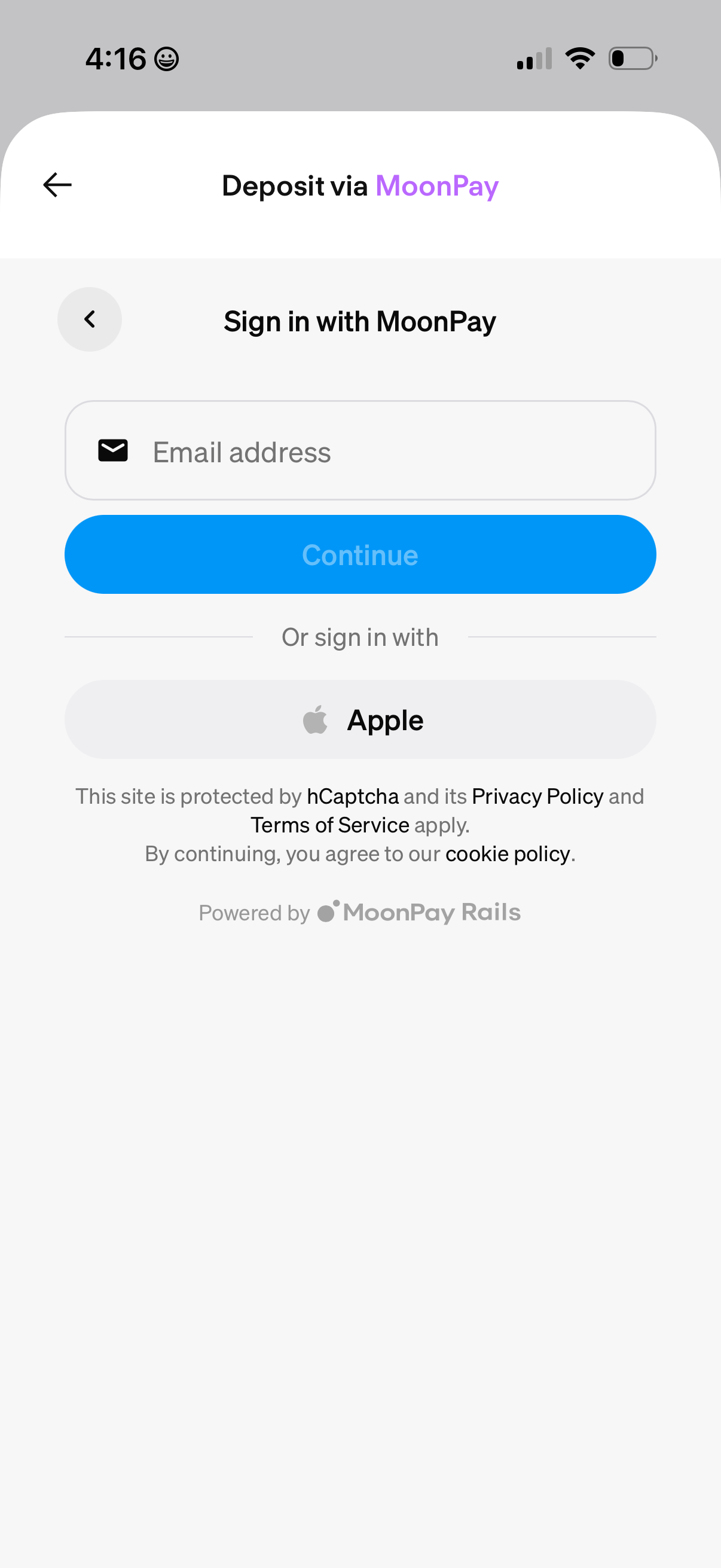This screenshot has height=1568, width=721.
Task: Click the smiley emoji next to the clock
Action: [x=166, y=59]
